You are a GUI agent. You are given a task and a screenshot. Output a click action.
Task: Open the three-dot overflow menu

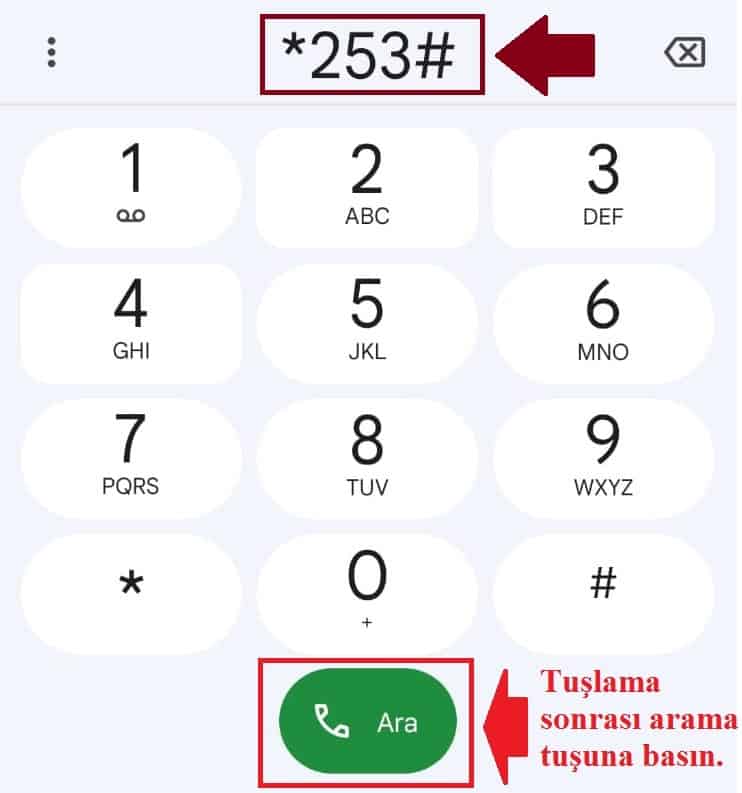(x=52, y=52)
